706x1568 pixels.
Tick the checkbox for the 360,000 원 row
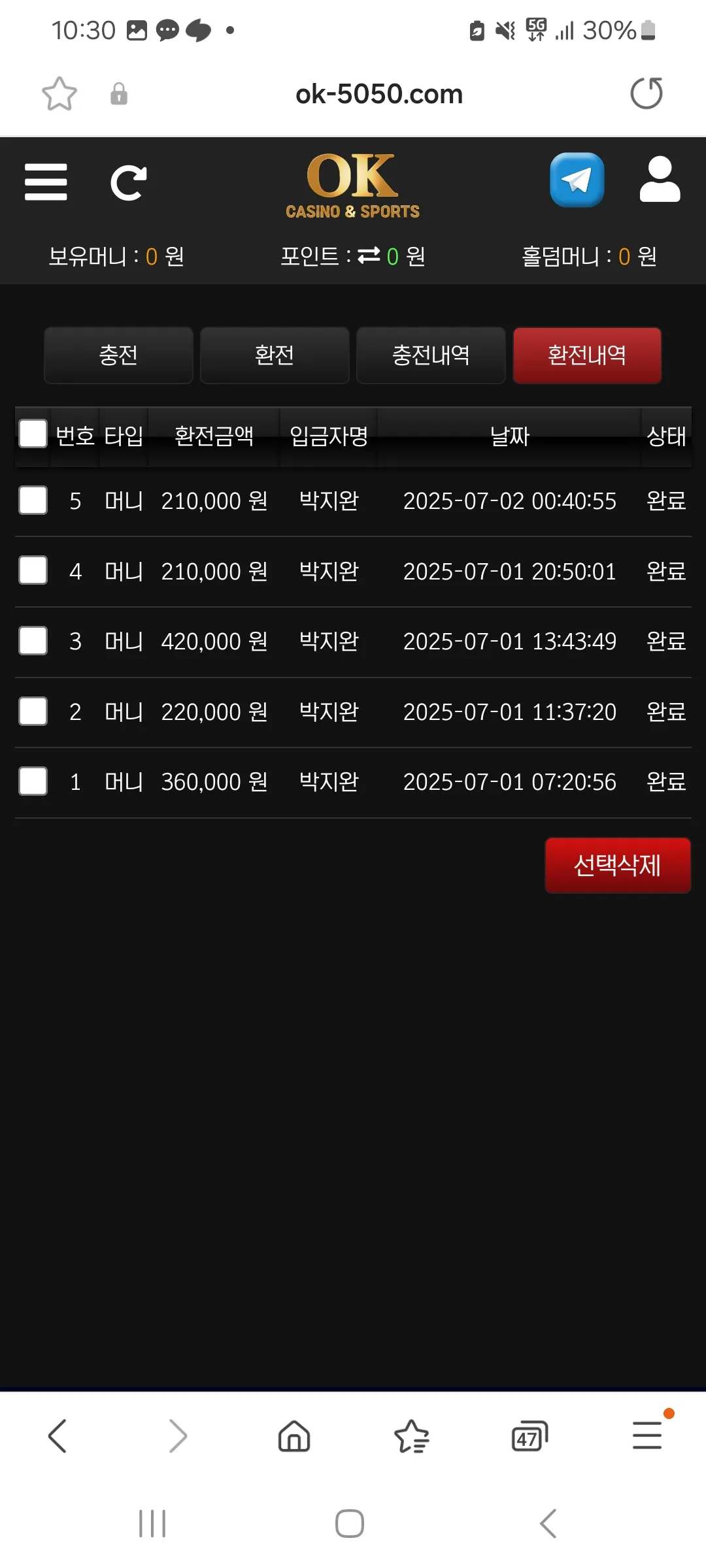[33, 781]
